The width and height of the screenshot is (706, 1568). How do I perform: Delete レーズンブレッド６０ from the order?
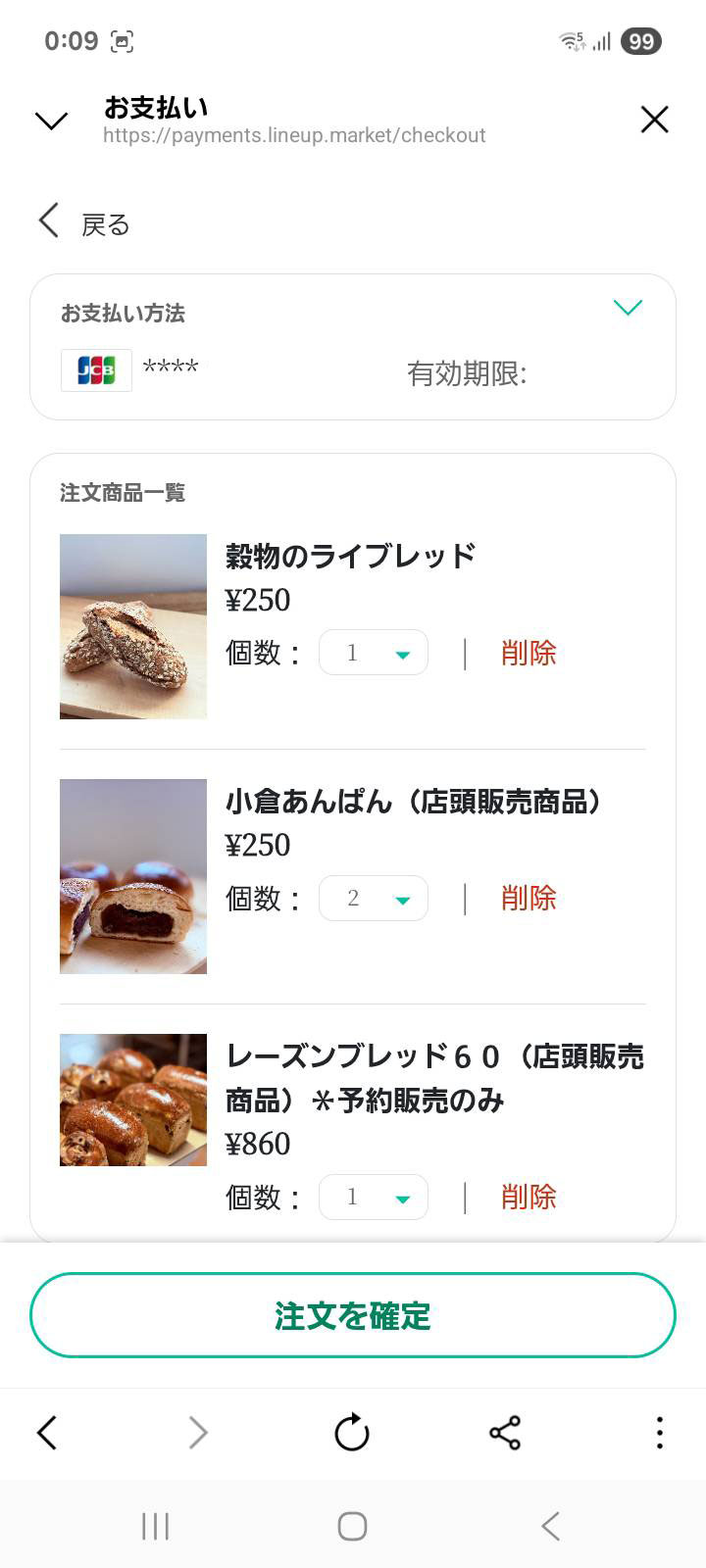(x=529, y=1197)
